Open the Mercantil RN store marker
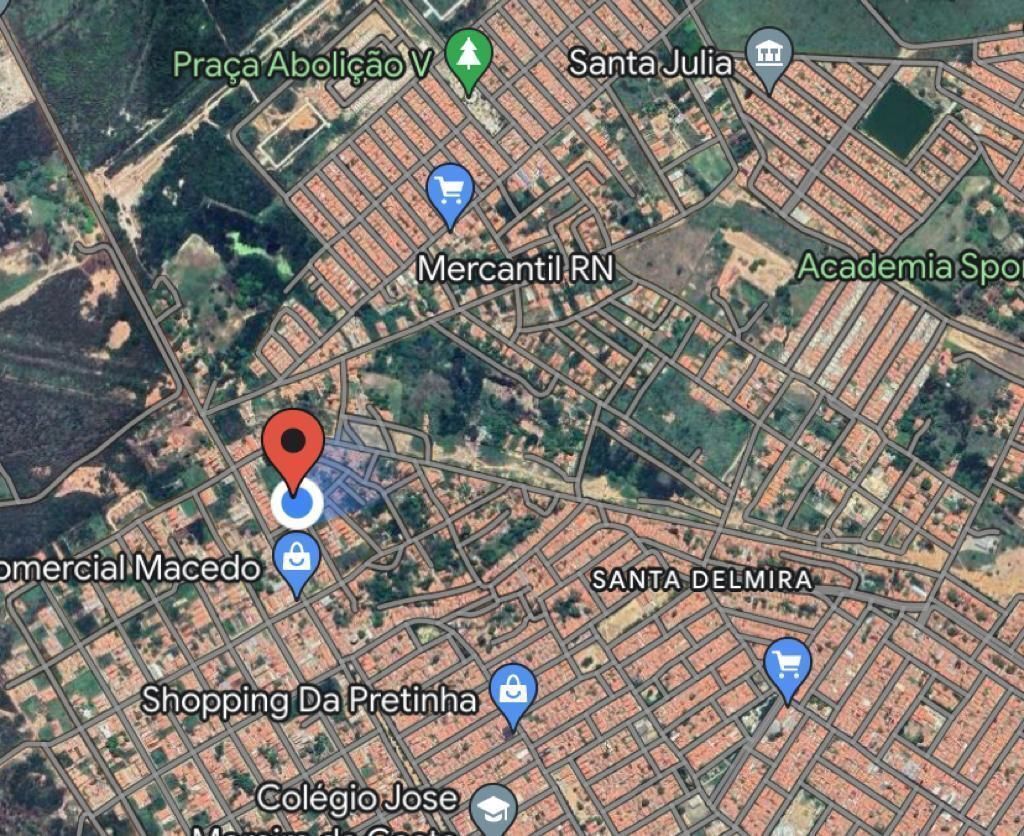Image resolution: width=1024 pixels, height=836 pixels. (x=450, y=189)
